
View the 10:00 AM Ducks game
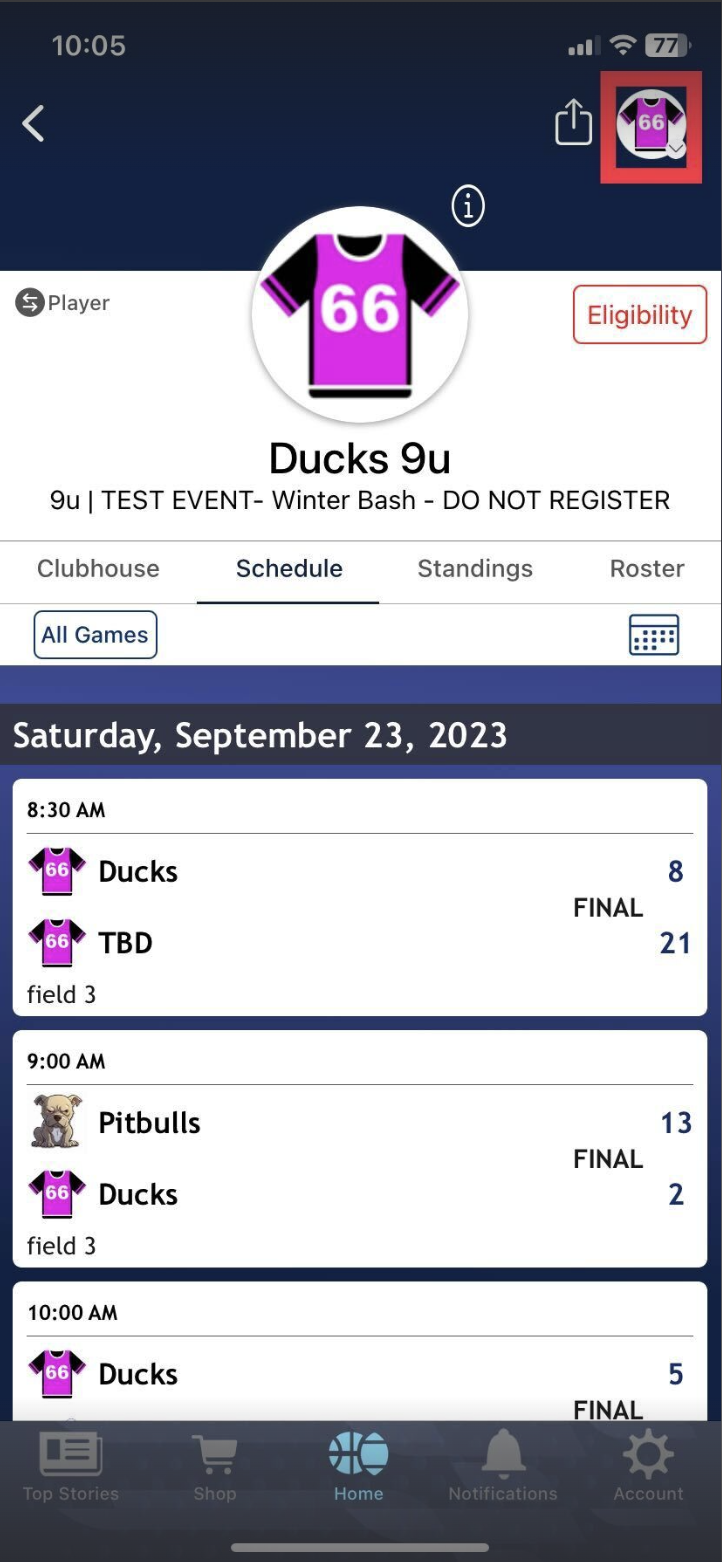[x=360, y=1360]
